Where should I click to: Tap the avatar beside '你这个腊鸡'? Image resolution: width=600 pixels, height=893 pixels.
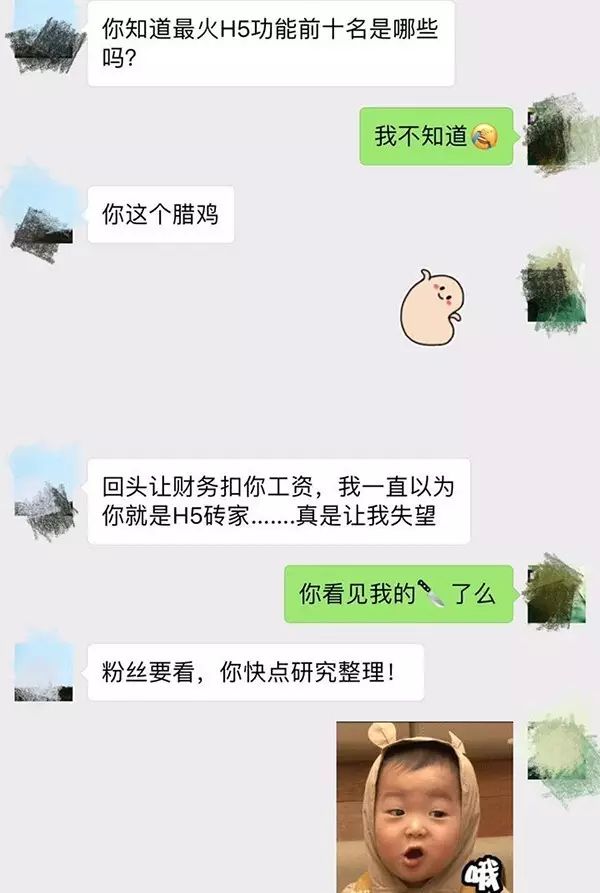tap(42, 216)
